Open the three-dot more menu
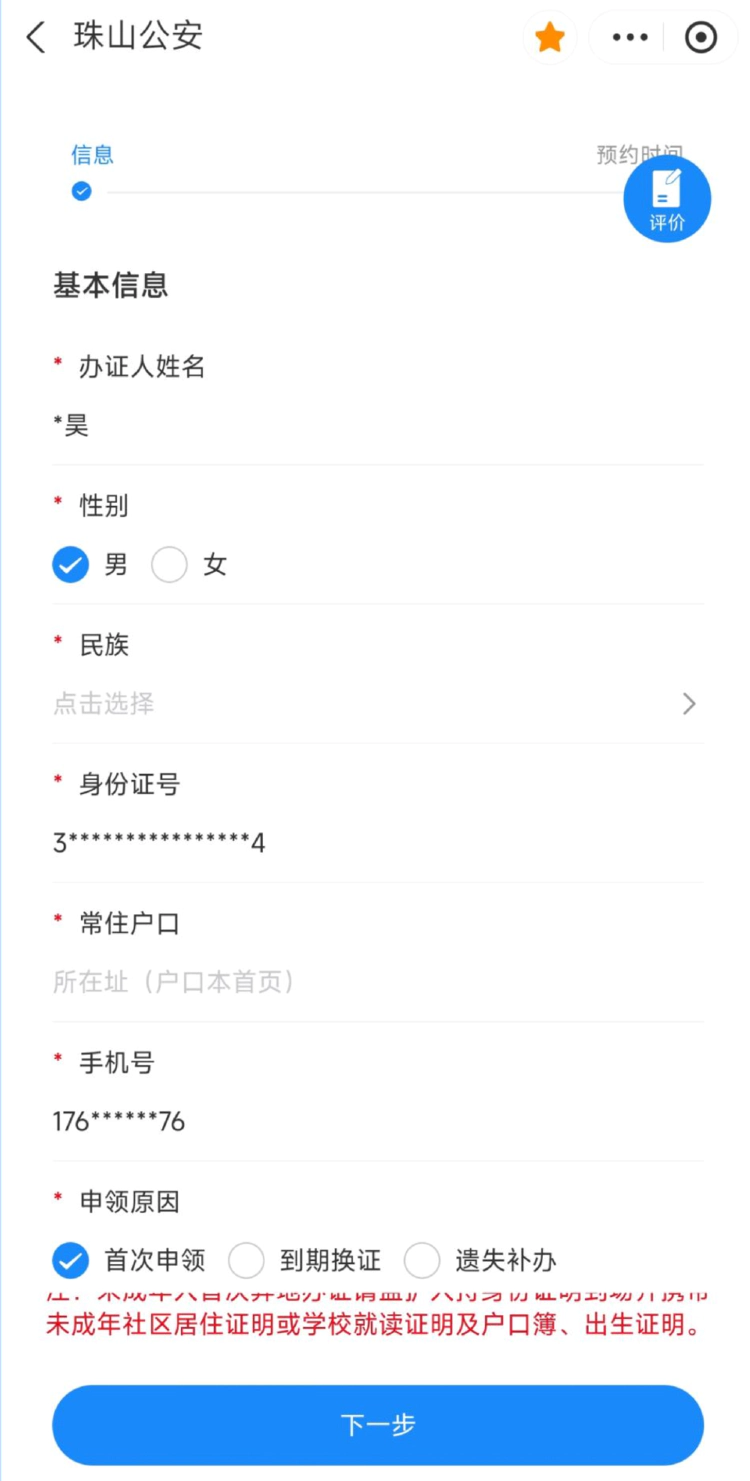Viewport: 750px width, 1481px height. (x=629, y=38)
